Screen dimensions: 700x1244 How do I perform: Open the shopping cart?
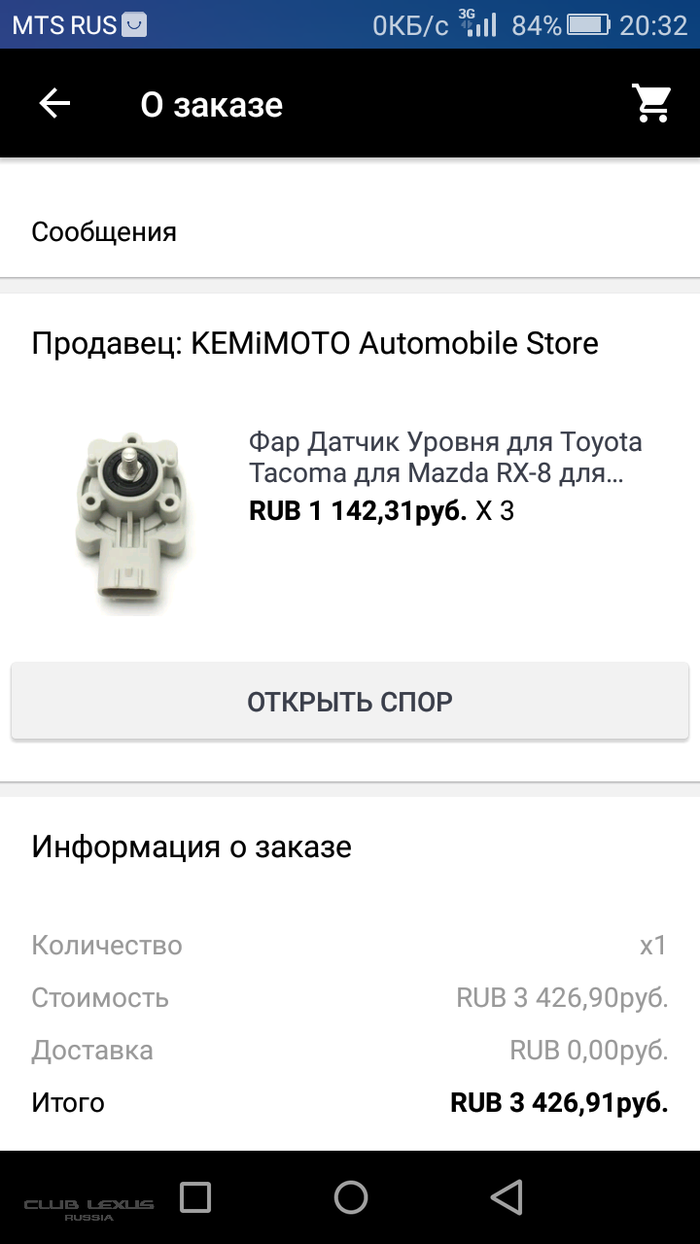tap(651, 104)
